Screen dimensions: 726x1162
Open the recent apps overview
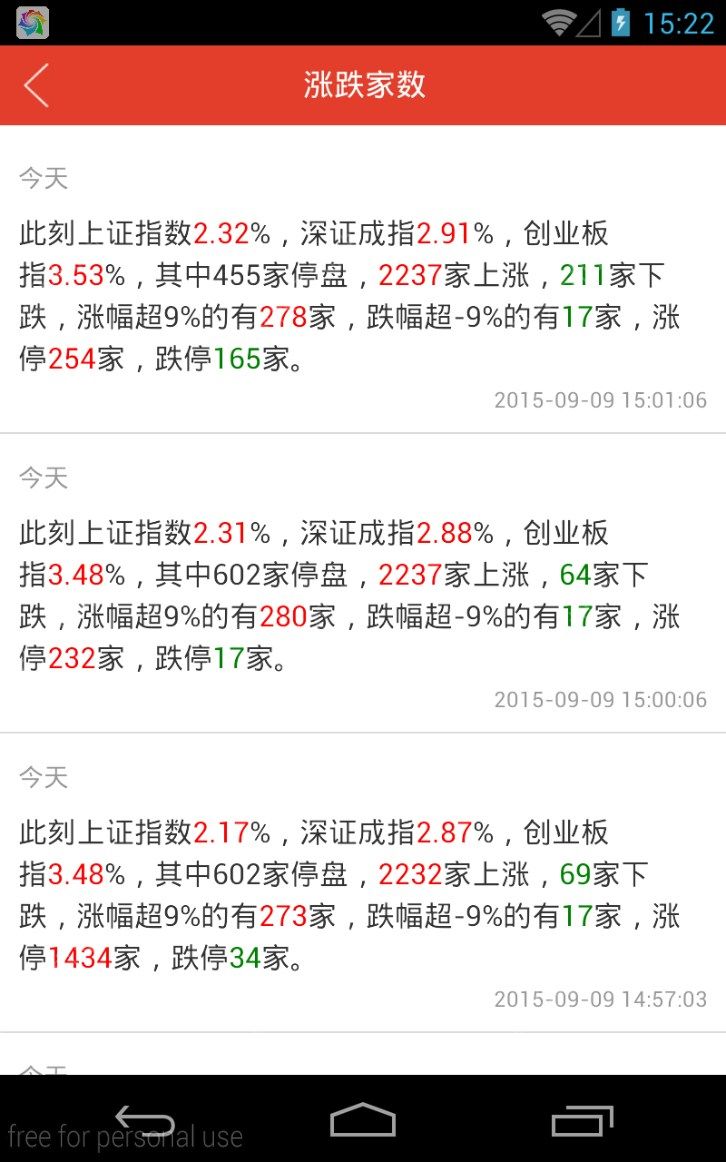[583, 1120]
